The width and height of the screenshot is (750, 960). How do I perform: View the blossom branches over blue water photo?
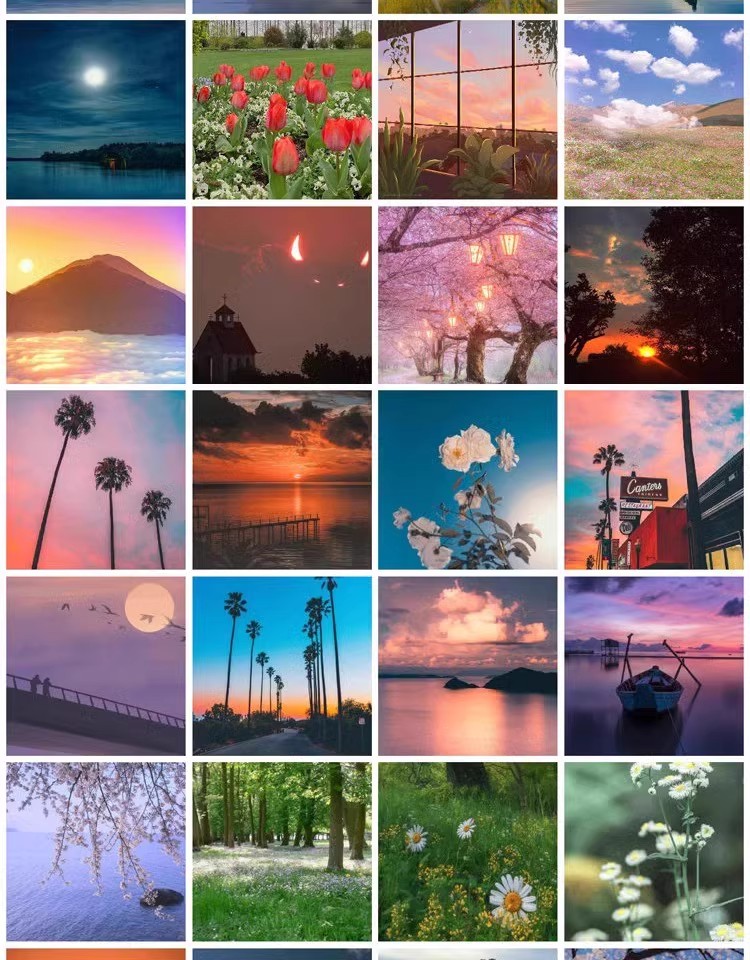point(96,852)
